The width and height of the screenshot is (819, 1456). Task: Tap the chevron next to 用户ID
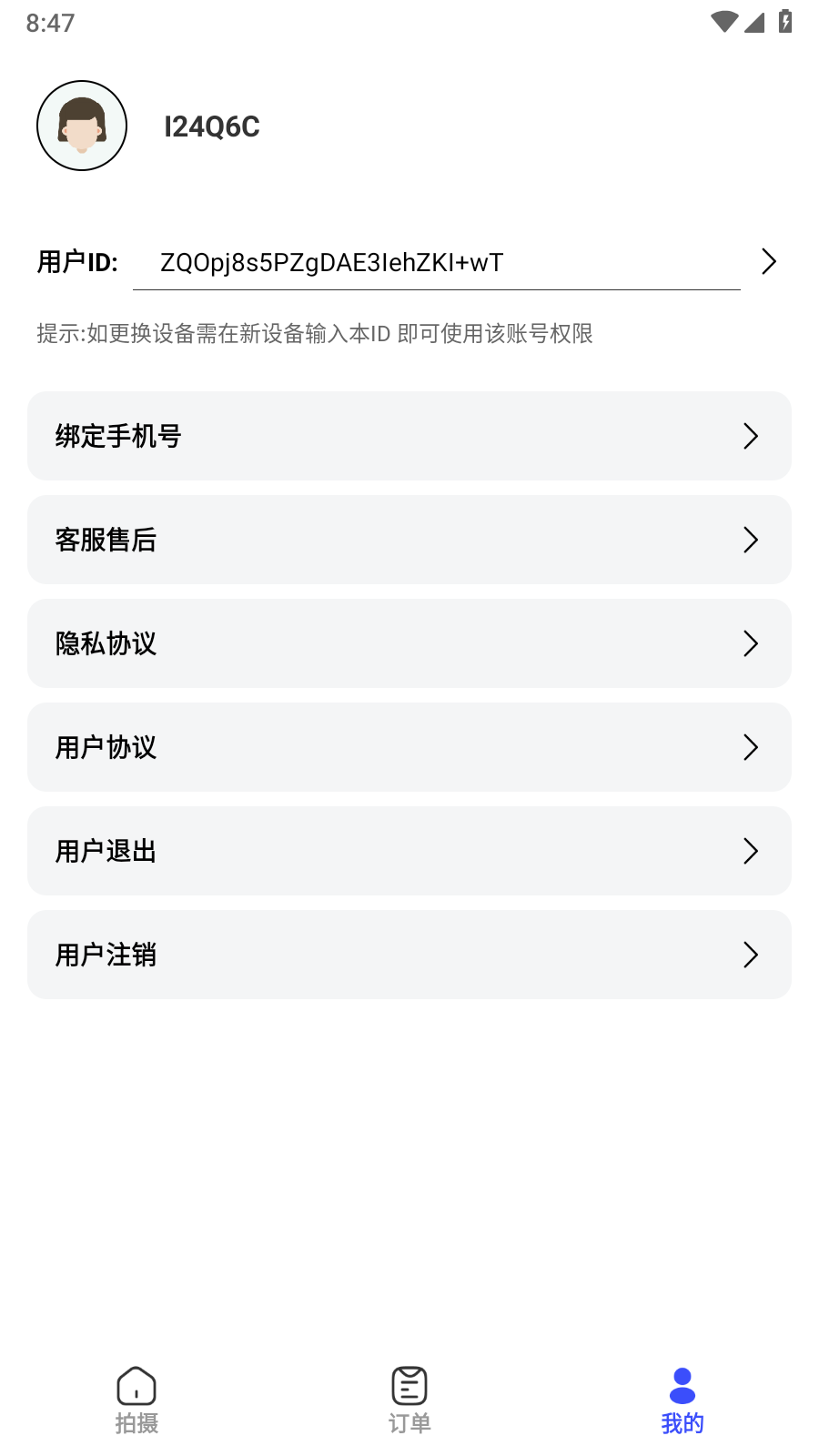point(768,261)
